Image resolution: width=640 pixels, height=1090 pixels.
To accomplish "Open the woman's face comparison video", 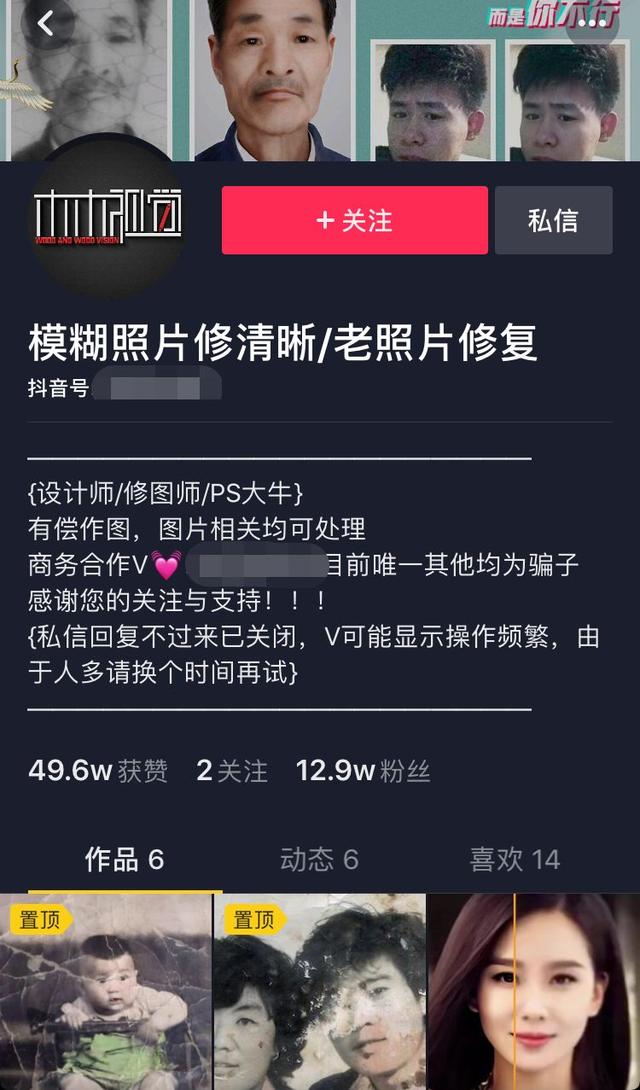I will click(x=534, y=992).
